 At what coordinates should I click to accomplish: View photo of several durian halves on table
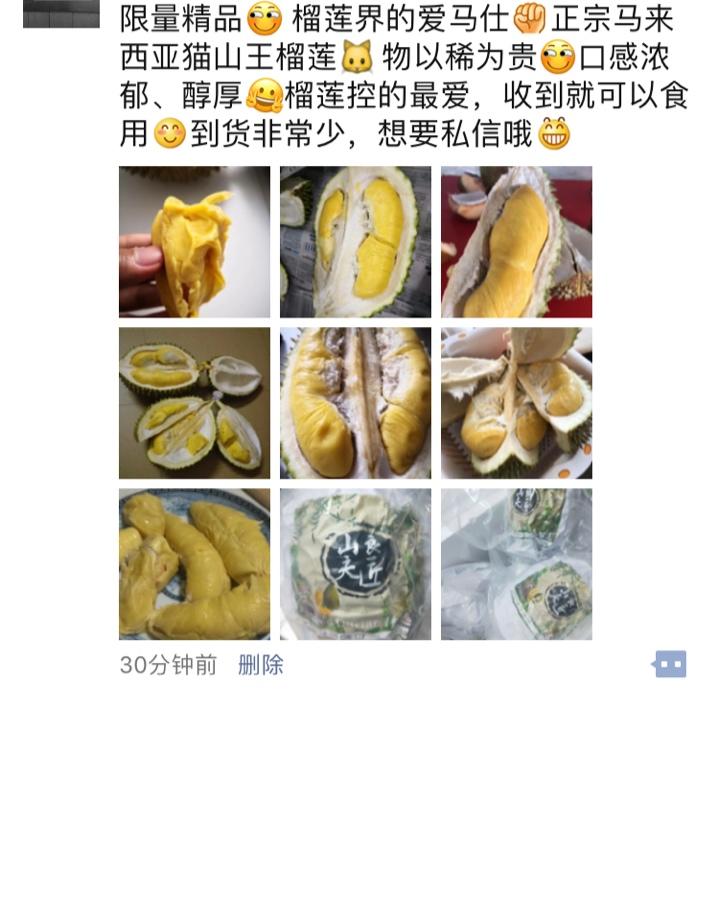tap(194, 403)
